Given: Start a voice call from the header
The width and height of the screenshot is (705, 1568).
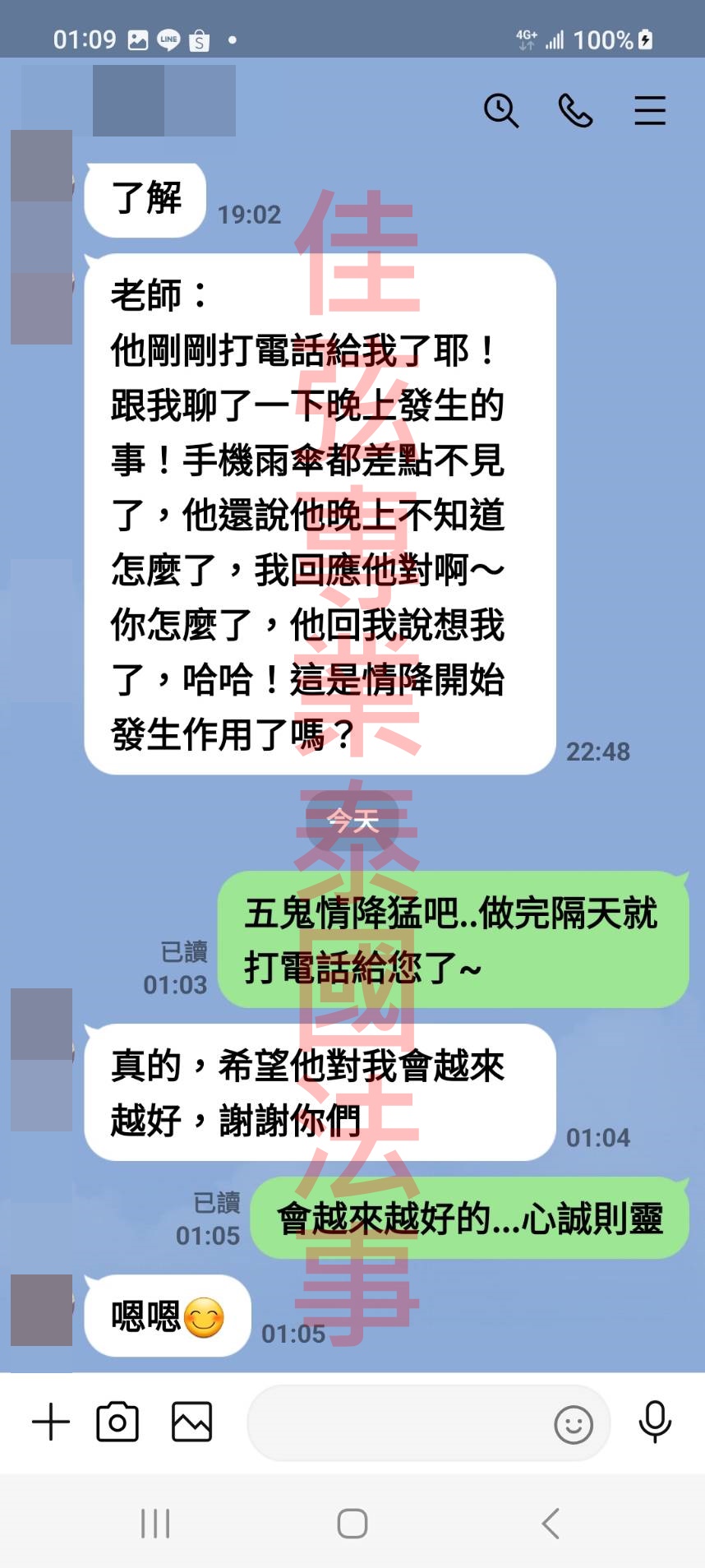Looking at the screenshot, I should 575,110.
